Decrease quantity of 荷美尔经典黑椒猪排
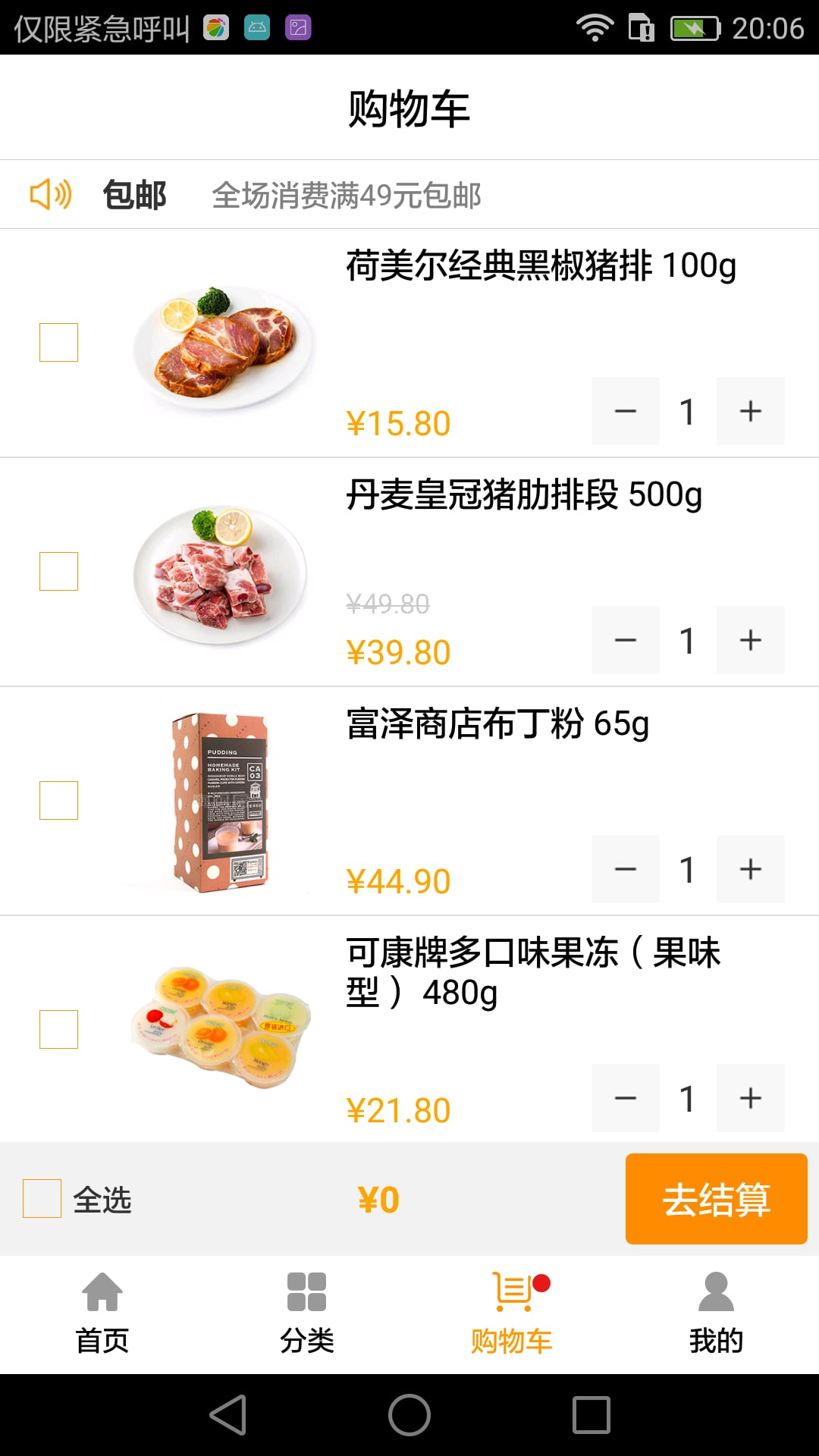Image resolution: width=819 pixels, height=1456 pixels. (x=626, y=411)
